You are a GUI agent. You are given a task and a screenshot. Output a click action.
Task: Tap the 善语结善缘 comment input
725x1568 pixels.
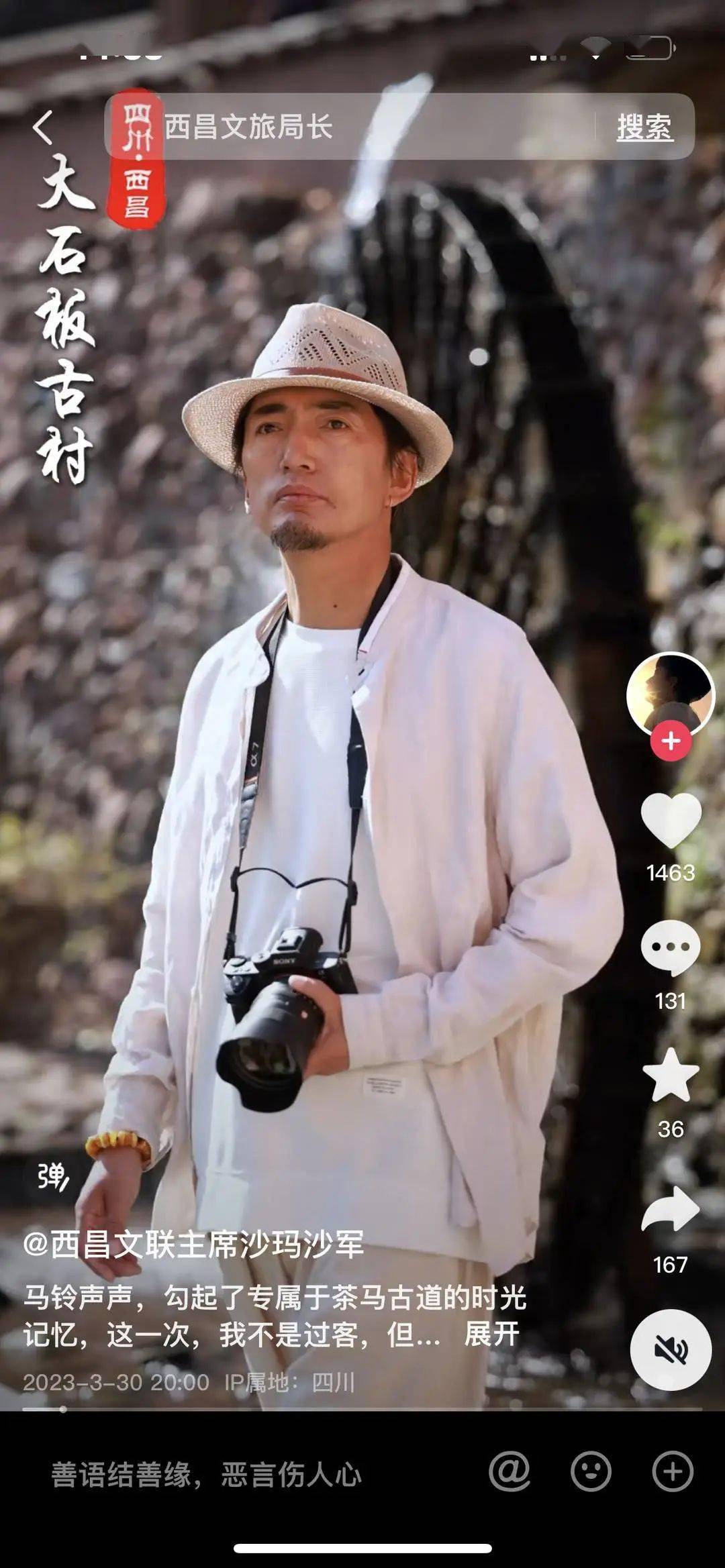point(207,1475)
